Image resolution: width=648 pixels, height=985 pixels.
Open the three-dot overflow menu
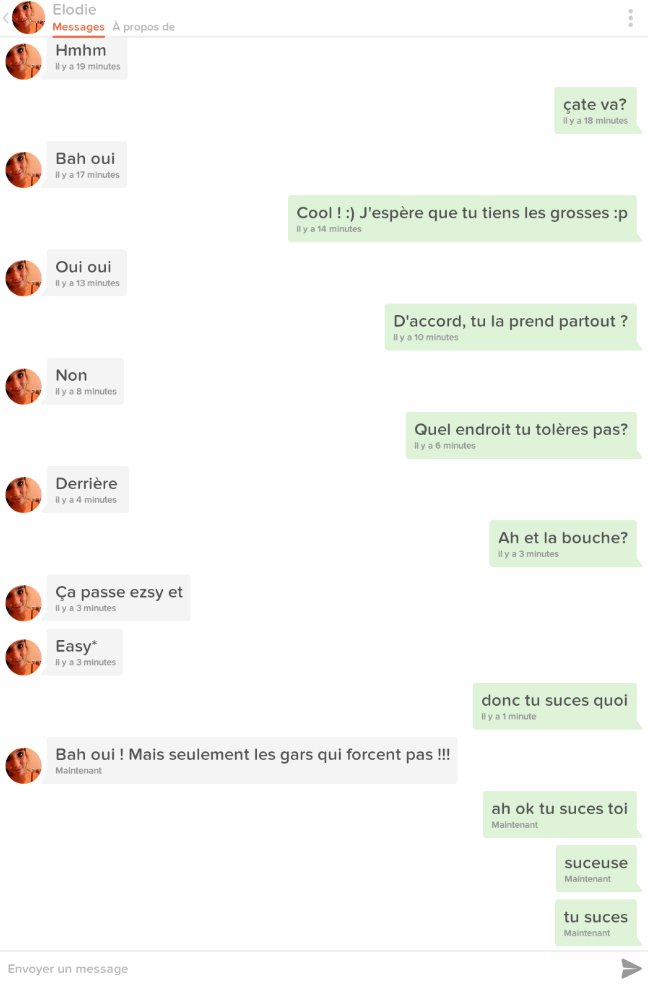coord(630,18)
